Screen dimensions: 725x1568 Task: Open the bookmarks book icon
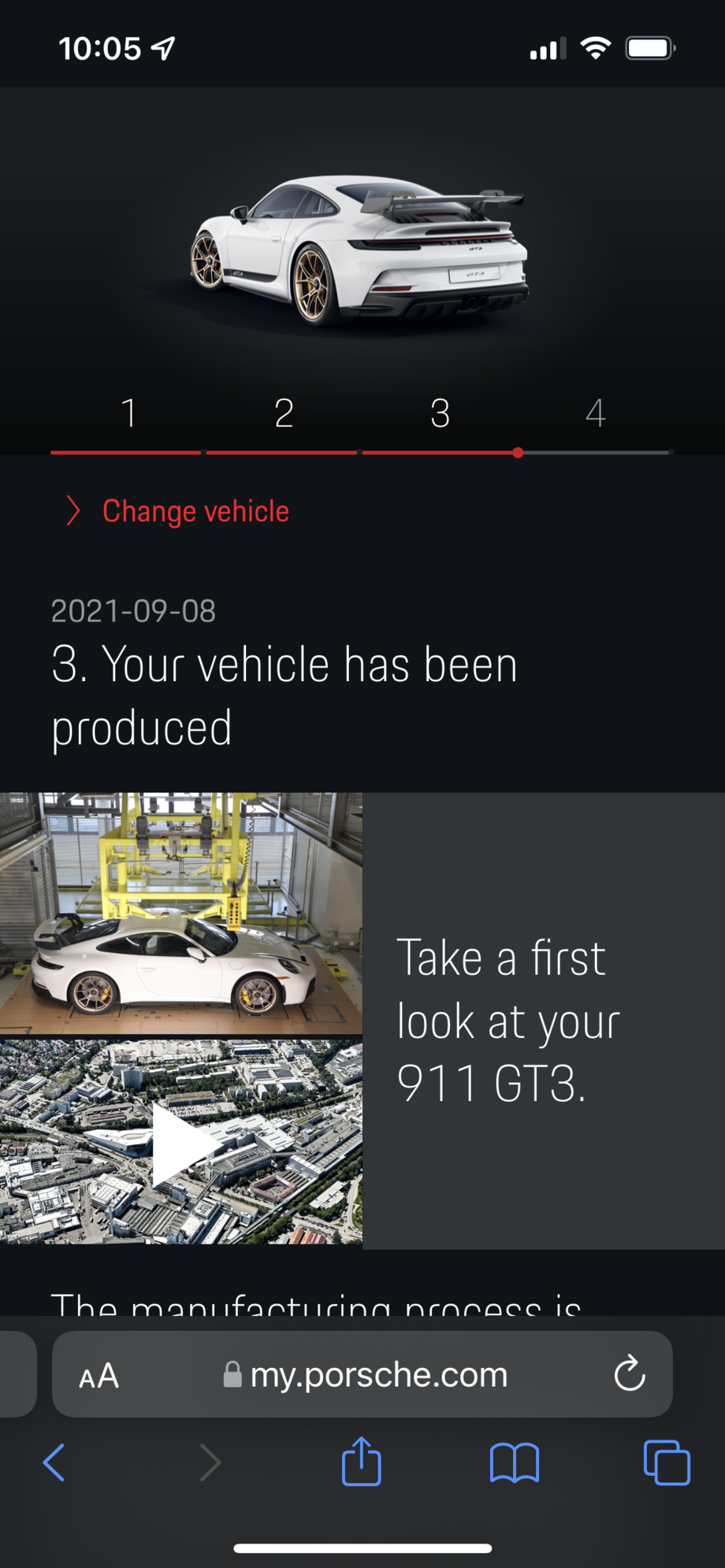point(514,1463)
